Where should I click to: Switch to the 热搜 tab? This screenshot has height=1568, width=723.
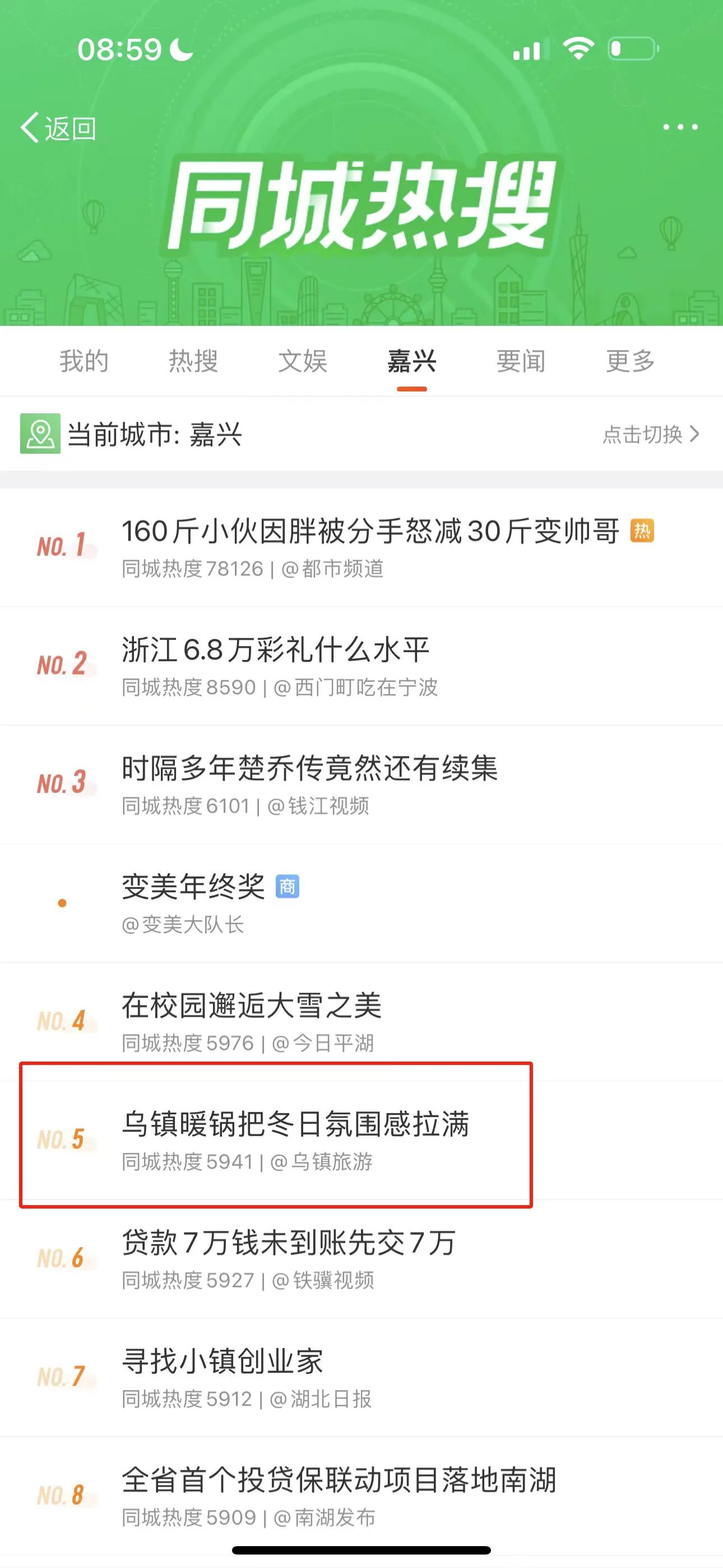192,362
